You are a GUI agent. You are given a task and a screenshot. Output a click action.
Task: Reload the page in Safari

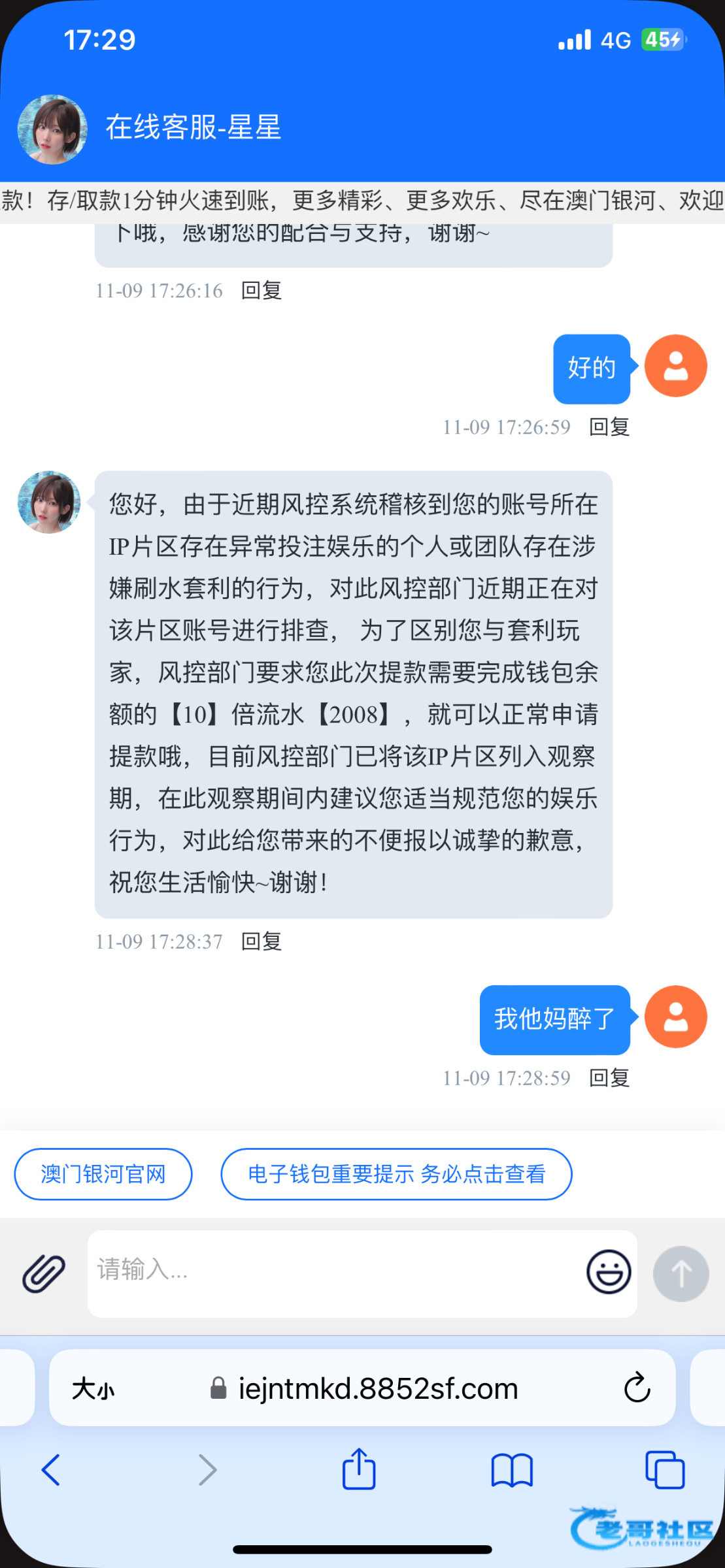[x=637, y=1388]
